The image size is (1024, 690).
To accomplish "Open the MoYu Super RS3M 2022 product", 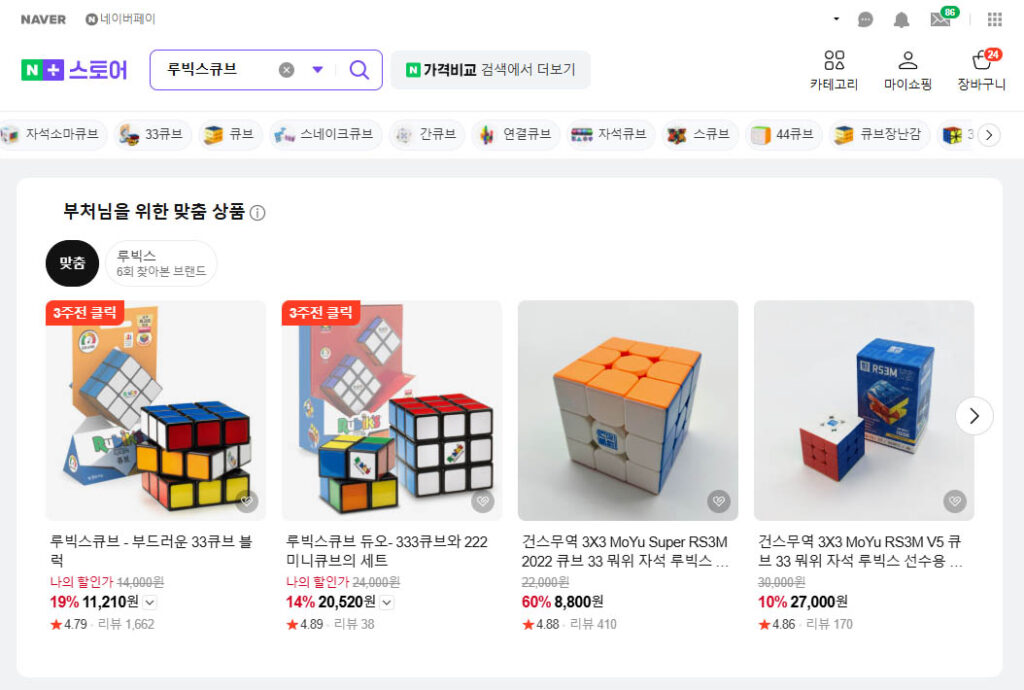I will [x=627, y=410].
